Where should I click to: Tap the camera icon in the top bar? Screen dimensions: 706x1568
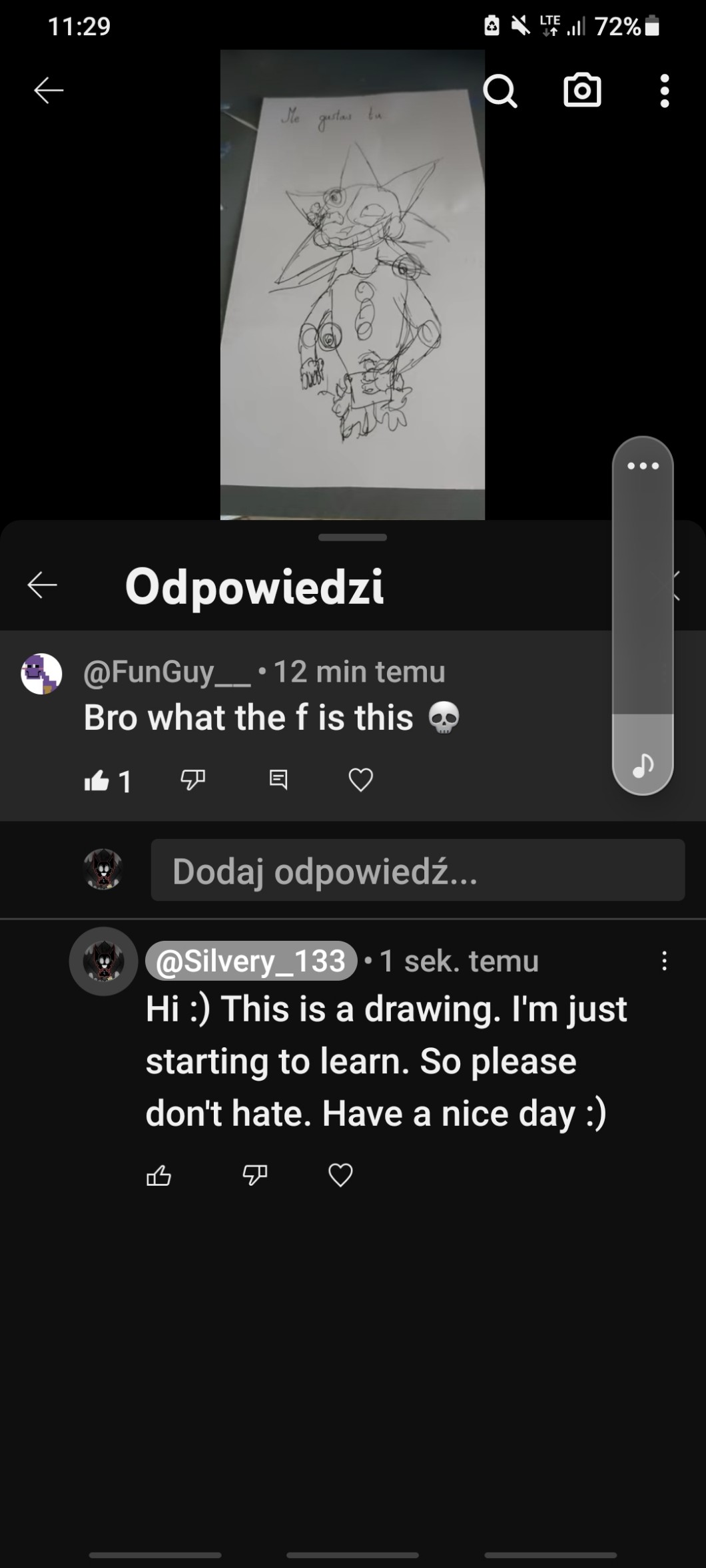tap(582, 91)
